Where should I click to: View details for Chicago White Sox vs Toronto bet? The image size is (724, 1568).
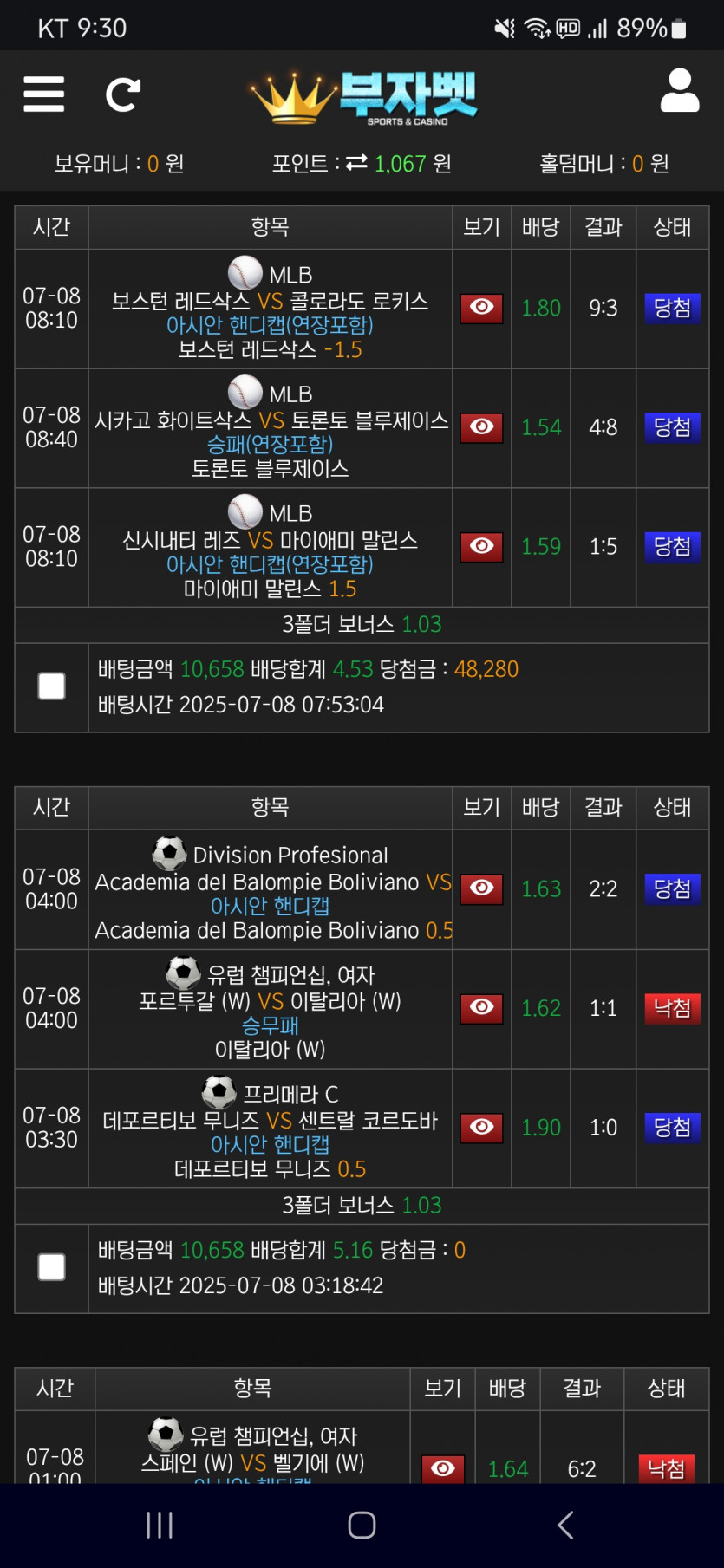tap(481, 427)
